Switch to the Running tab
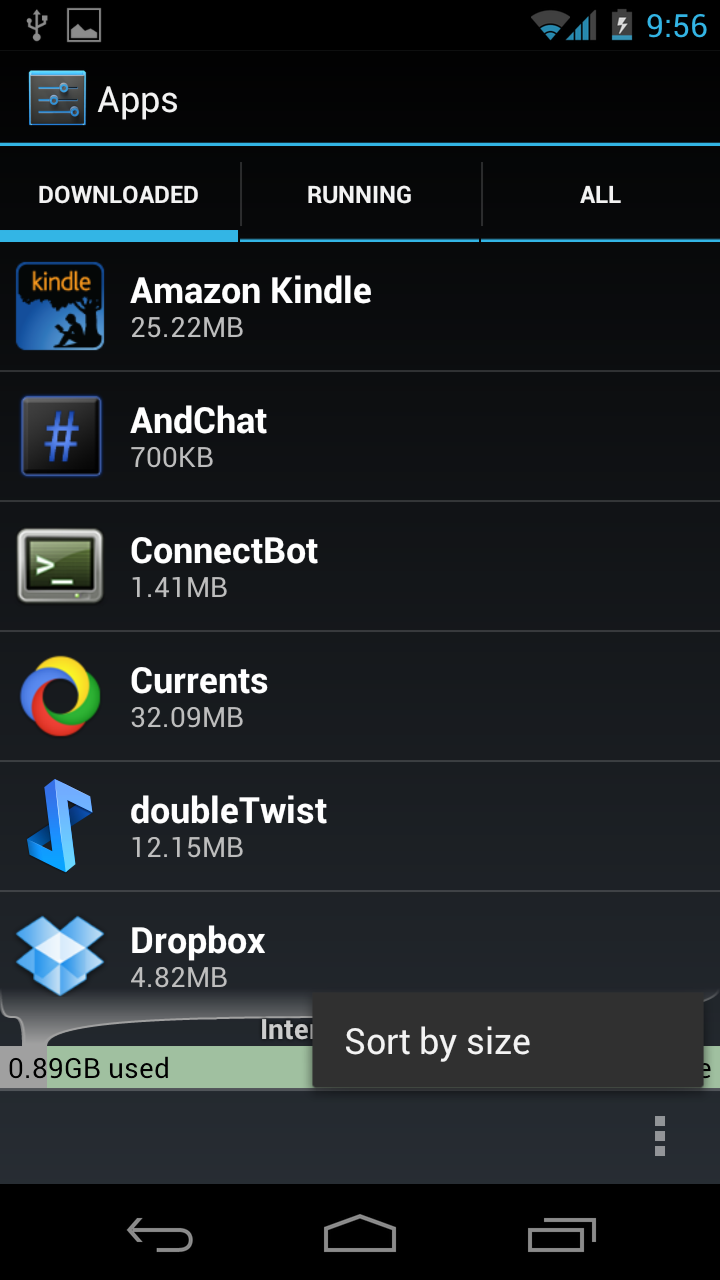Image resolution: width=720 pixels, height=1280 pixels. [359, 195]
